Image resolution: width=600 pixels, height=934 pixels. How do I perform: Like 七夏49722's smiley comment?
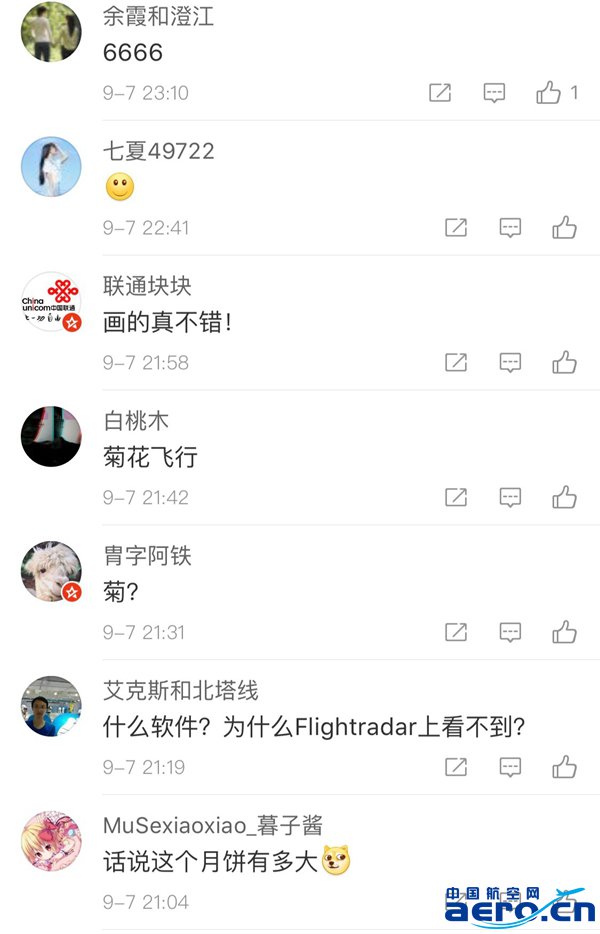tap(564, 228)
